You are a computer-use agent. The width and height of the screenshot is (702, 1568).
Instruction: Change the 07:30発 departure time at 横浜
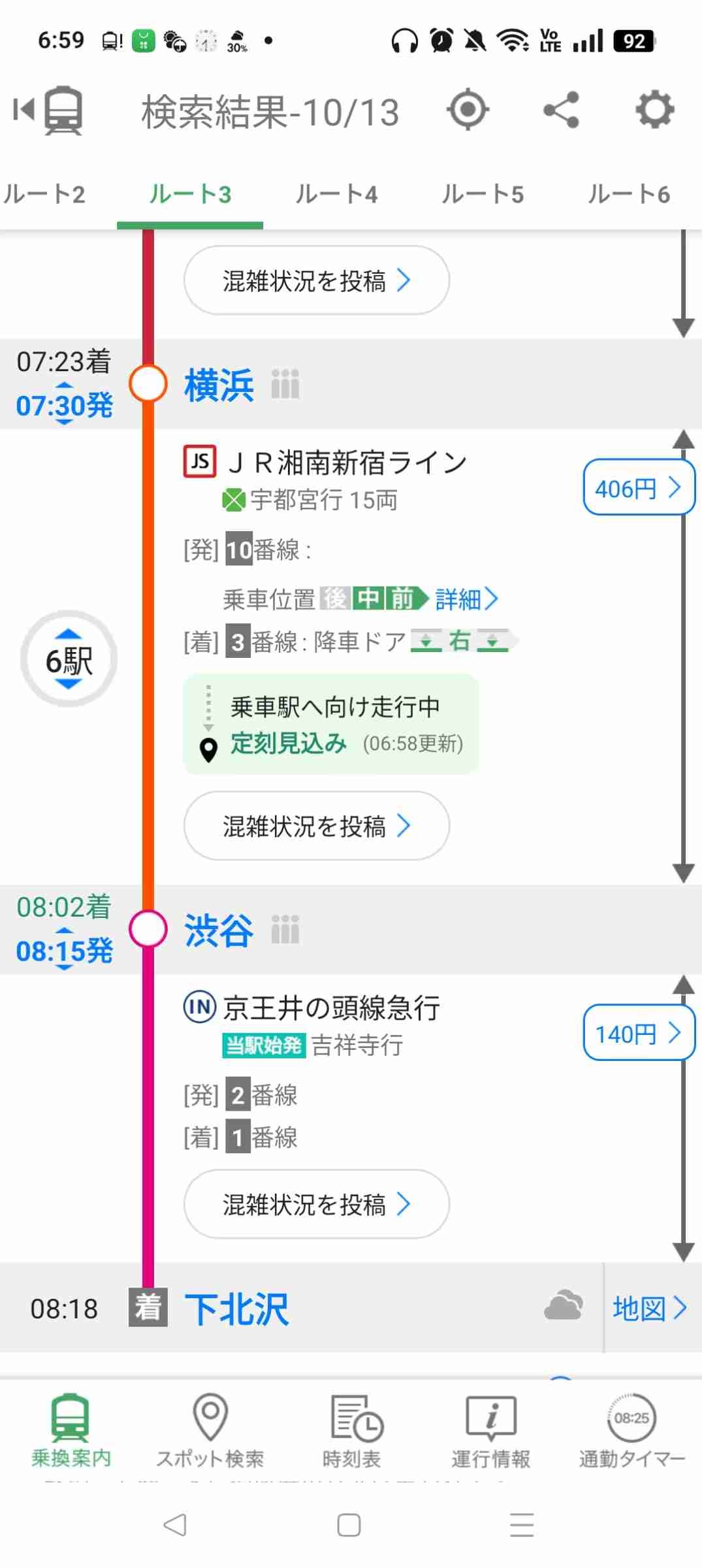click(64, 406)
